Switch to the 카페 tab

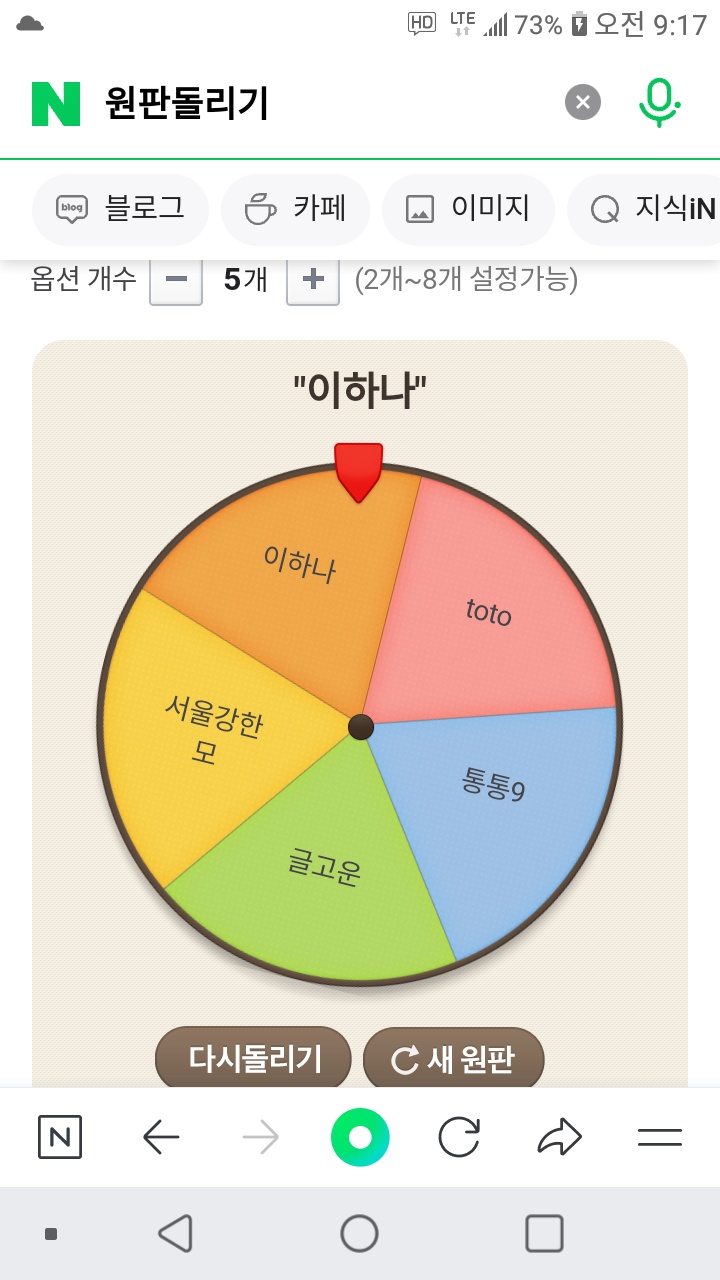click(x=296, y=208)
